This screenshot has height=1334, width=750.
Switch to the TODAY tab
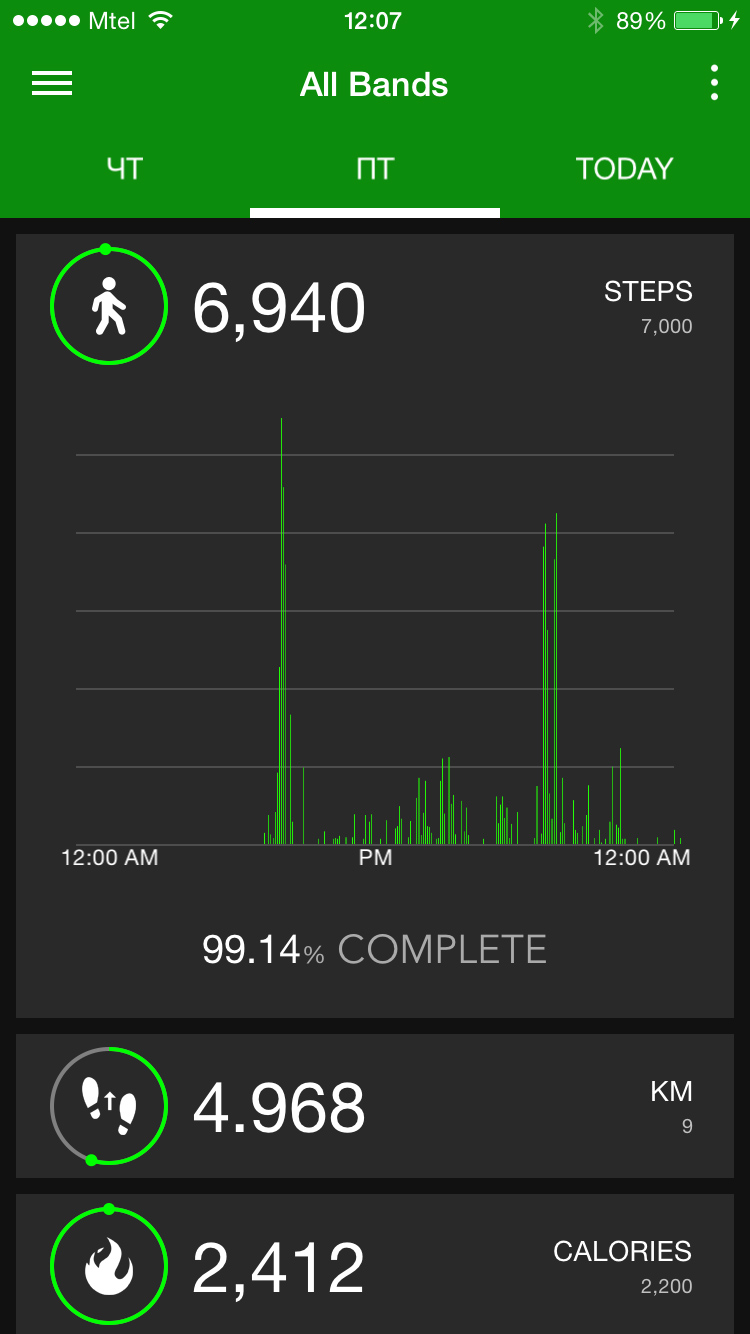pos(624,168)
